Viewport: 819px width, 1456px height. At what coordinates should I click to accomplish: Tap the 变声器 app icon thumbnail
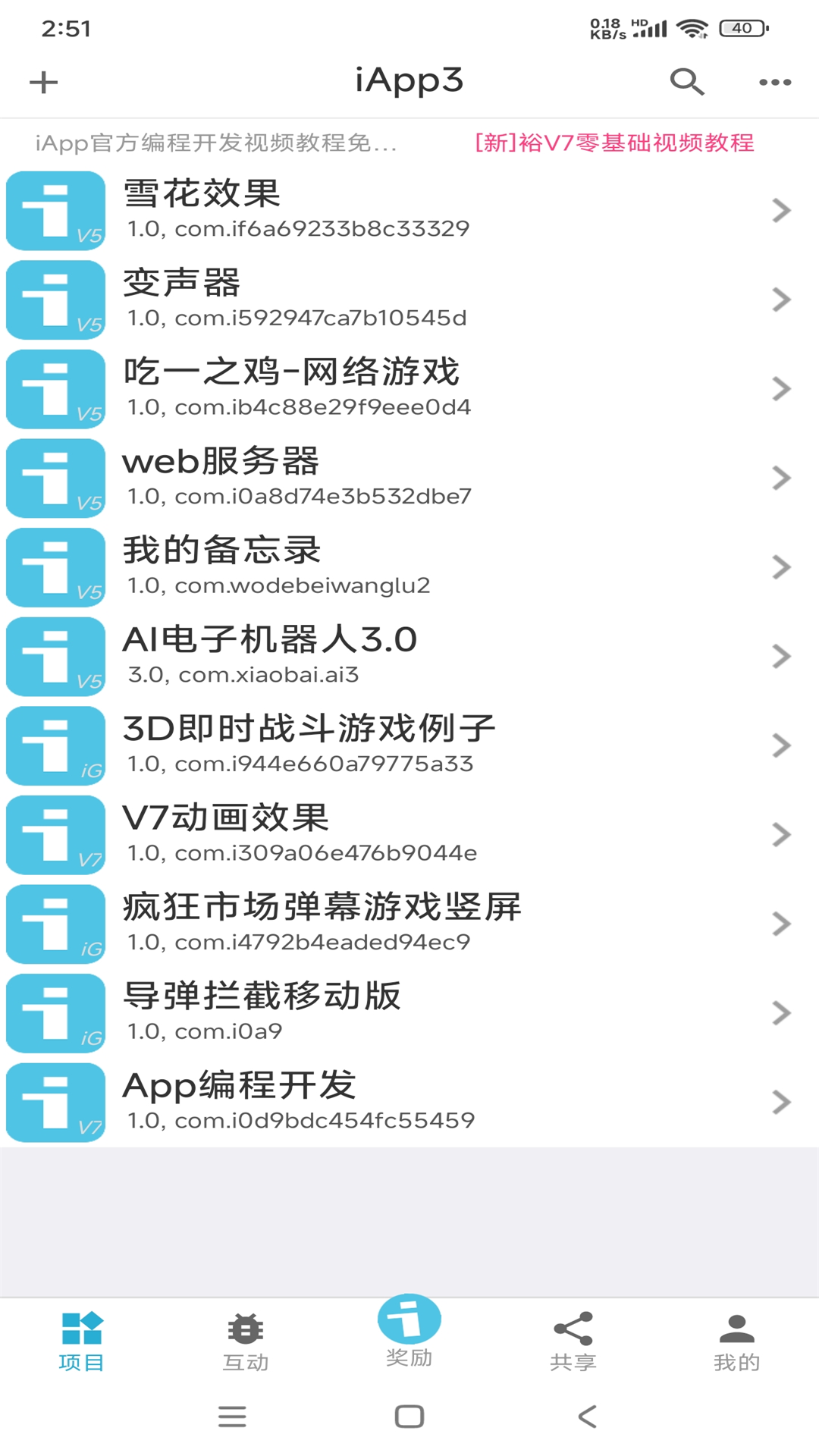[x=55, y=300]
